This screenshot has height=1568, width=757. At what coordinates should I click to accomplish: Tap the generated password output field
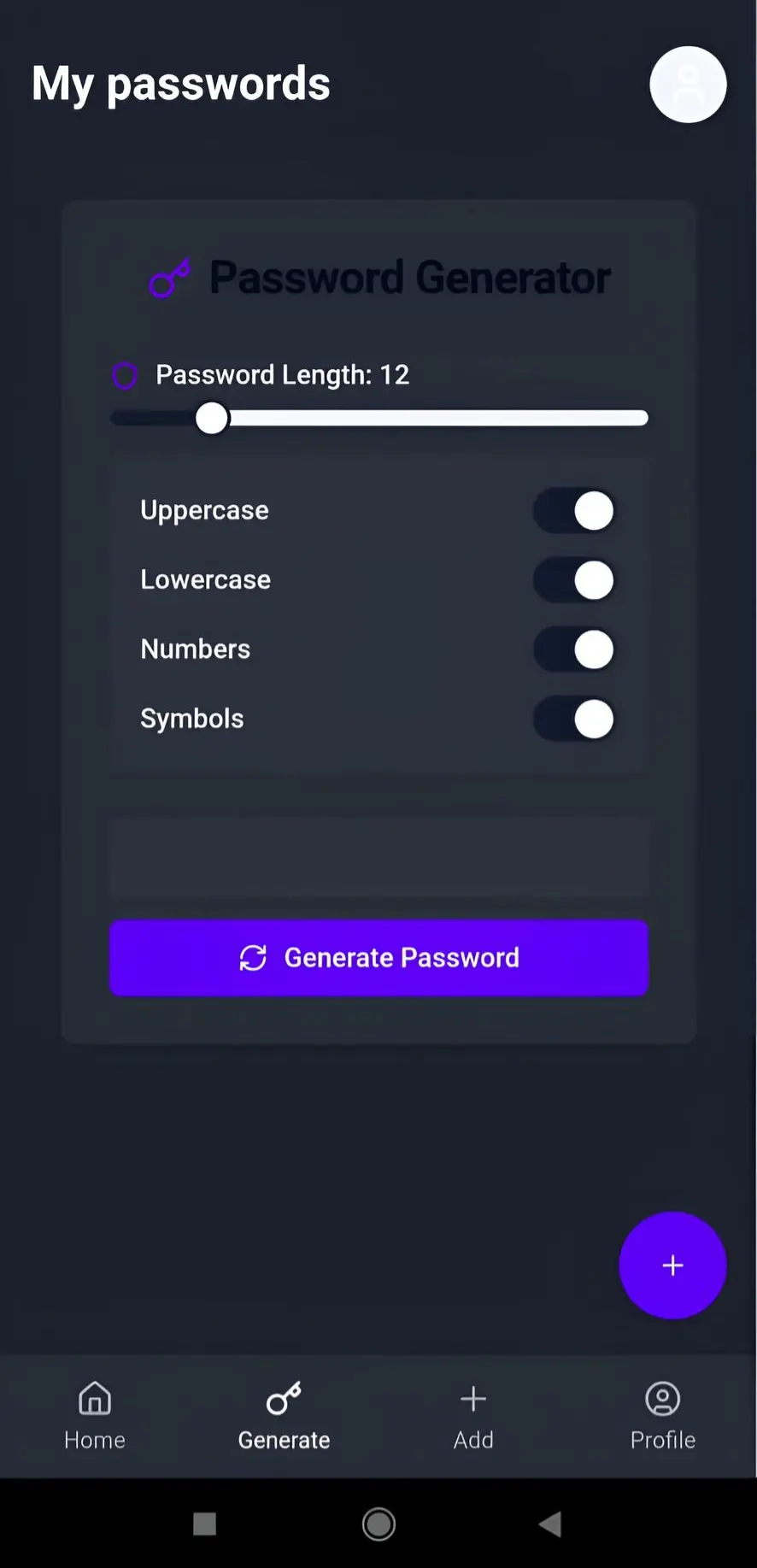pos(379,856)
